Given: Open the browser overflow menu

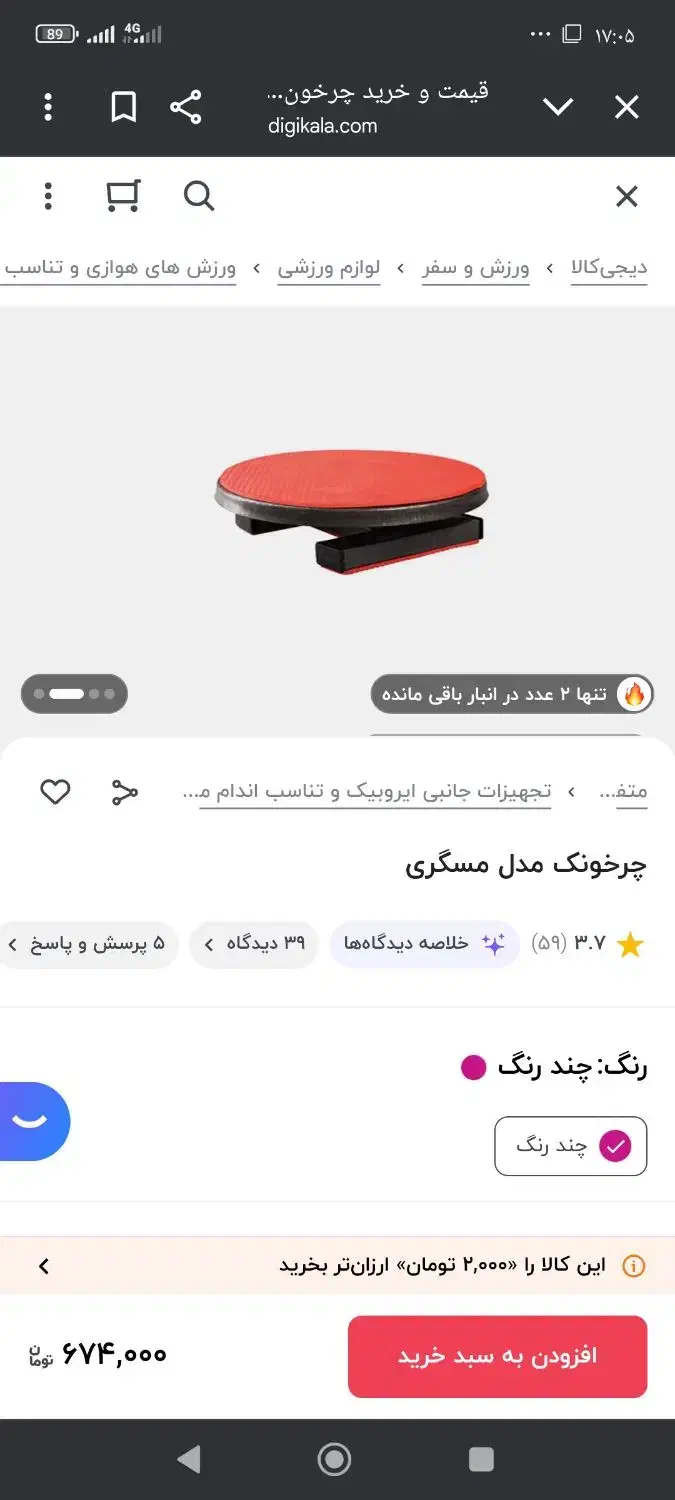Looking at the screenshot, I should click(48, 107).
